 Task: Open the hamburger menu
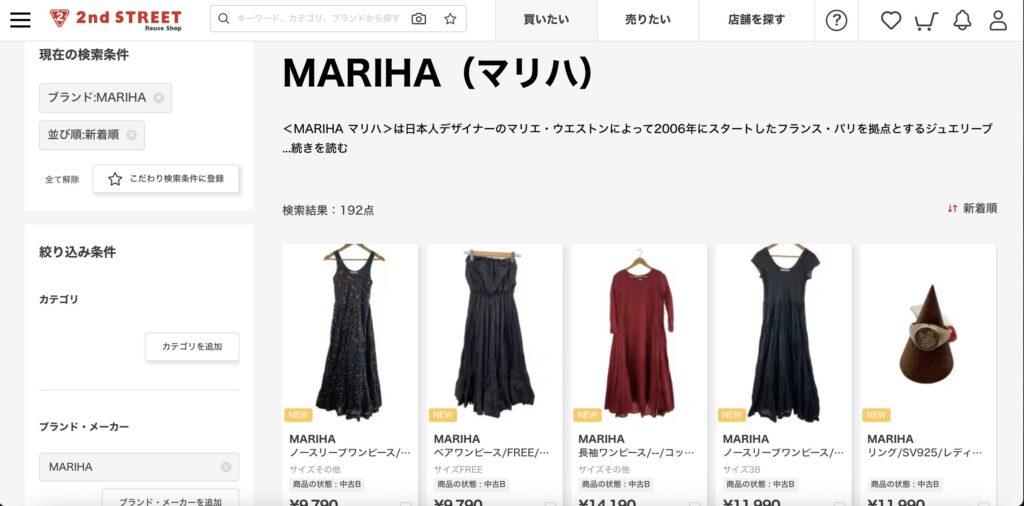20,20
